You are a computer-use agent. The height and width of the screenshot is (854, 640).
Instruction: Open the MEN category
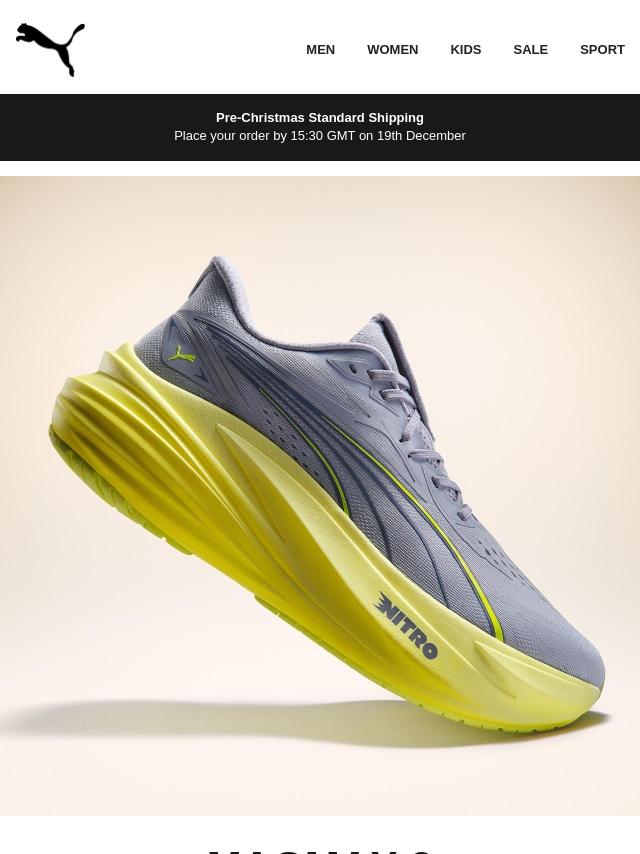(320, 49)
